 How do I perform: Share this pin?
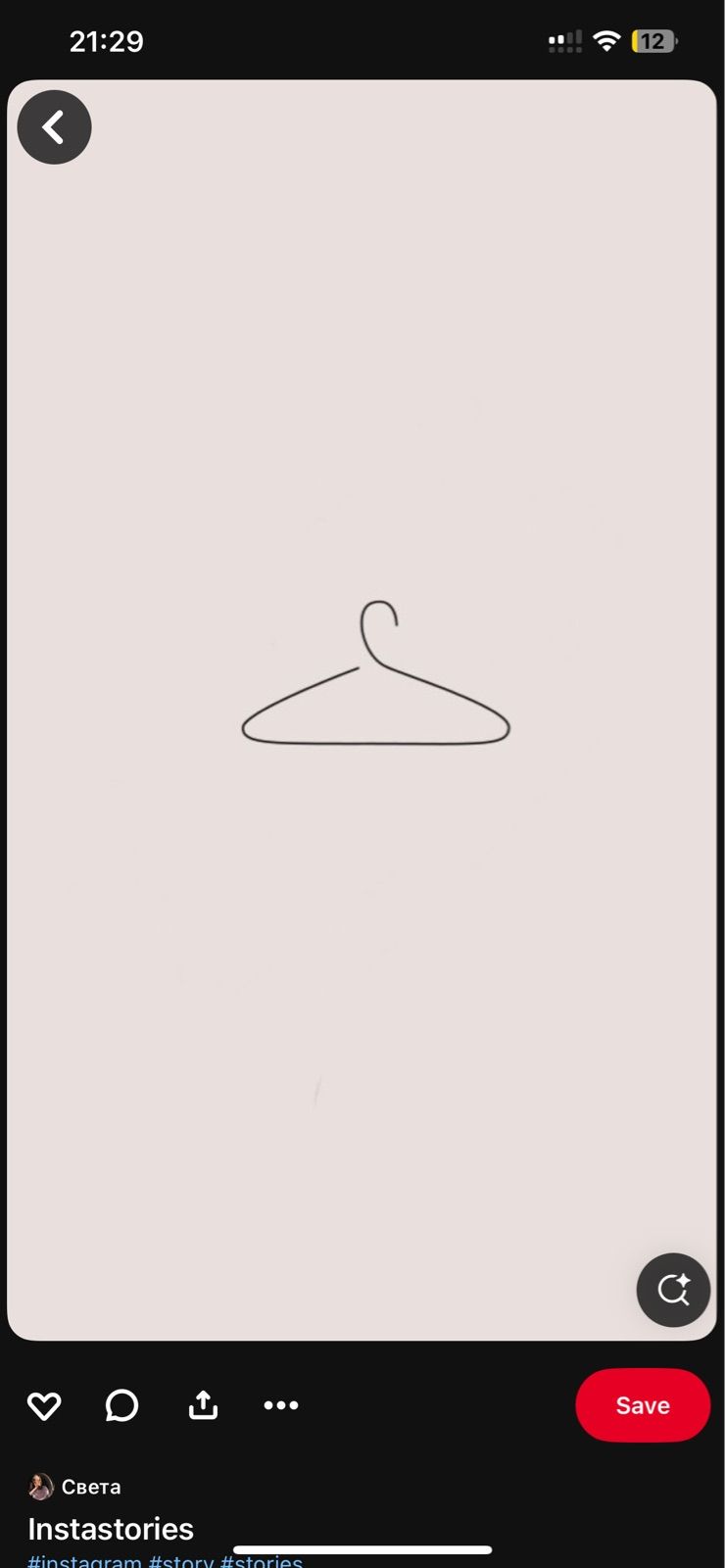point(203,1405)
